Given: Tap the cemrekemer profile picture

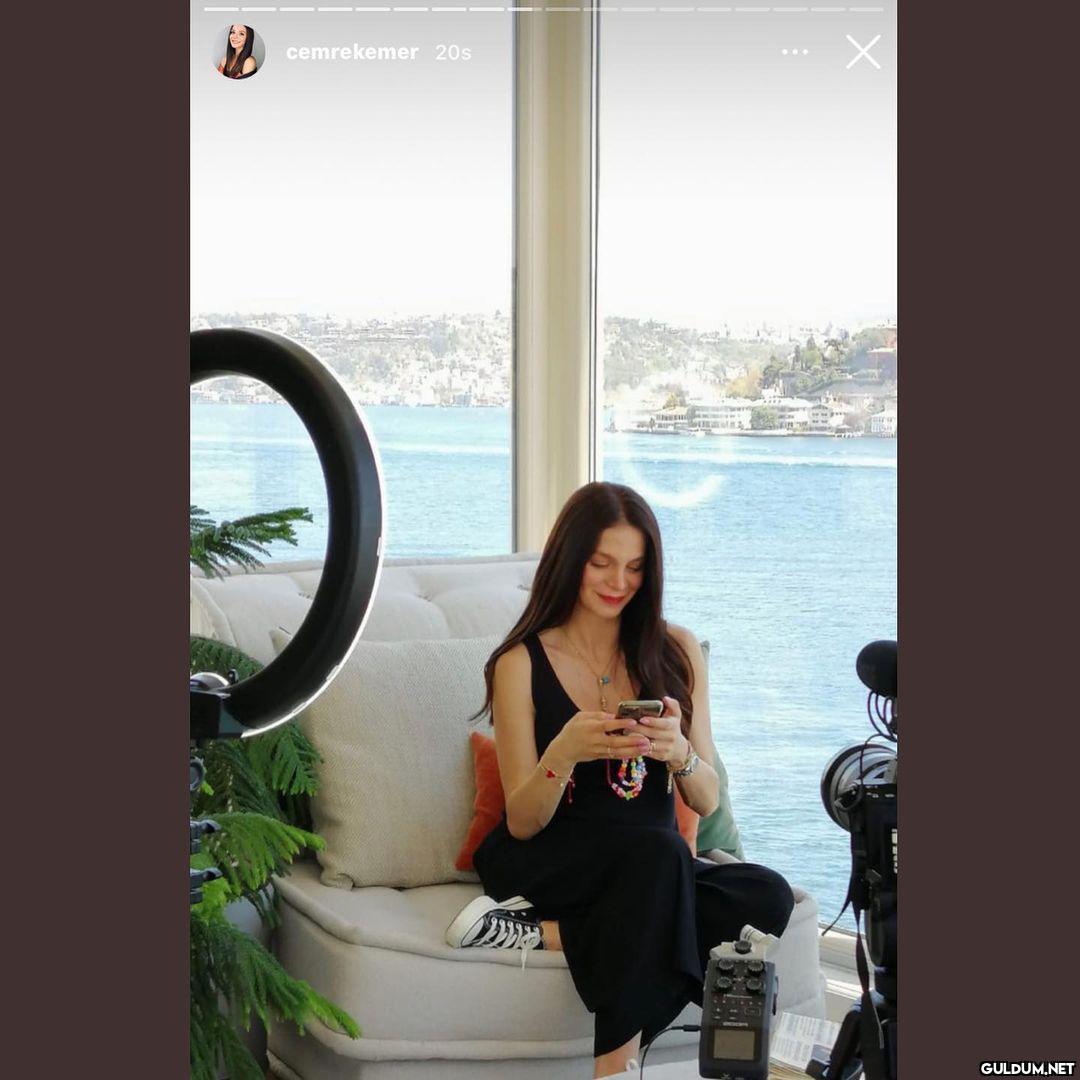Looking at the screenshot, I should click(x=240, y=52).
